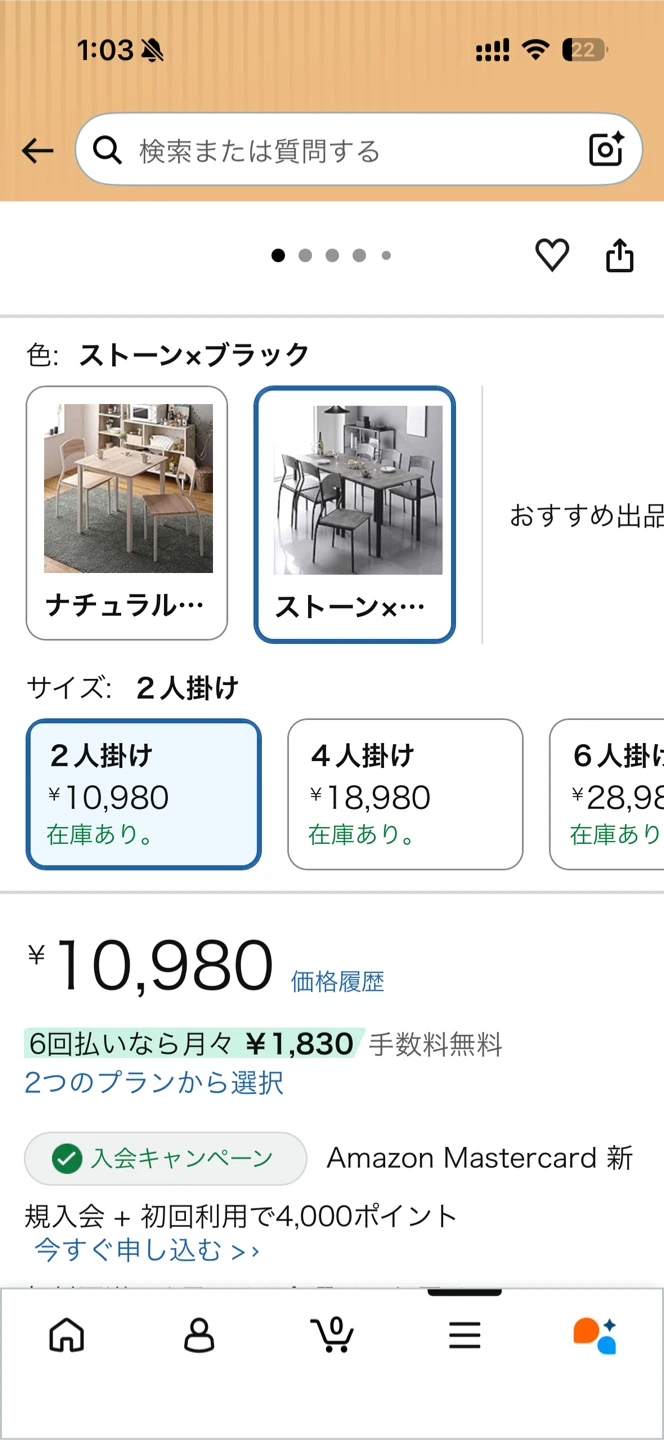Screen dimensions: 664x1440
Task: Open the hamburger menu tab
Action: [464, 1335]
